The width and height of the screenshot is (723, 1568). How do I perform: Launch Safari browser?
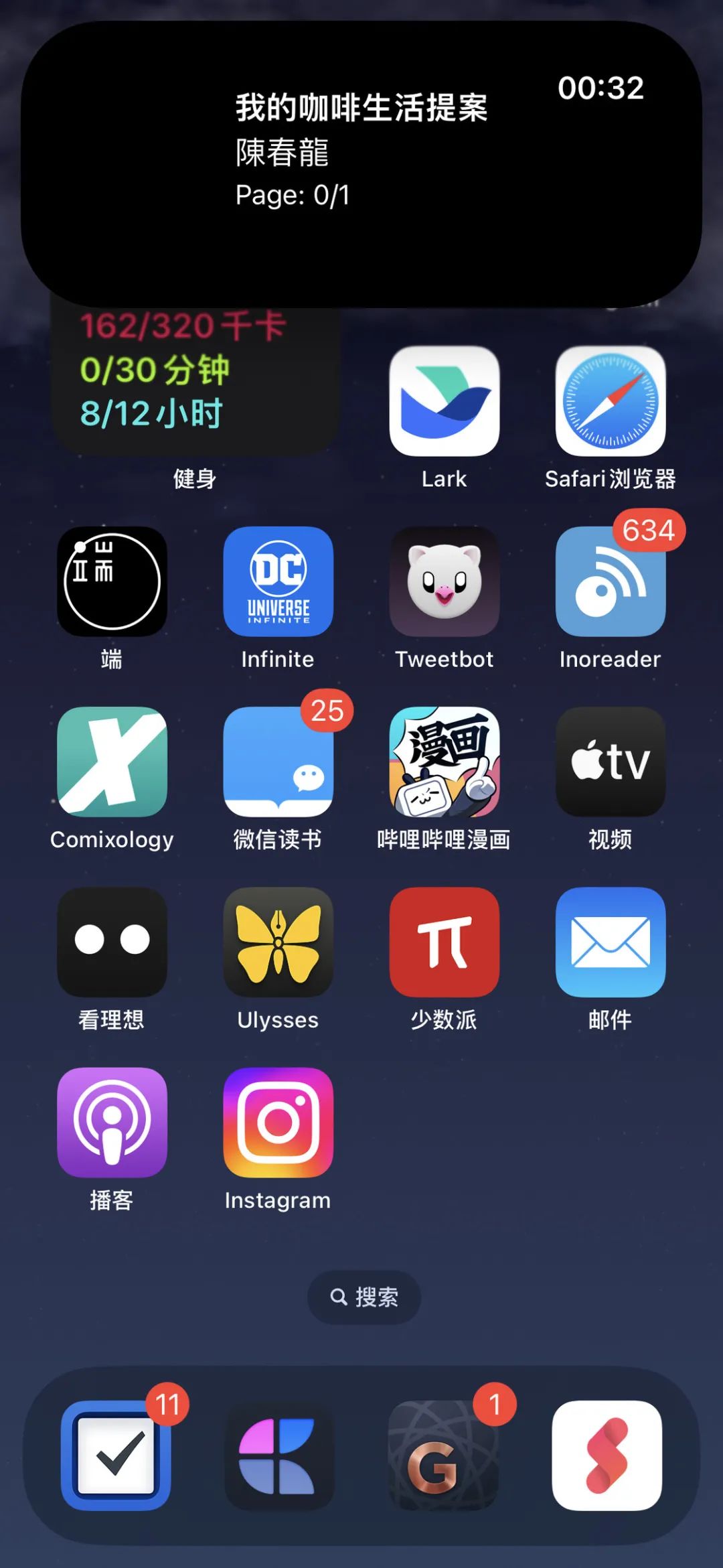[610, 401]
